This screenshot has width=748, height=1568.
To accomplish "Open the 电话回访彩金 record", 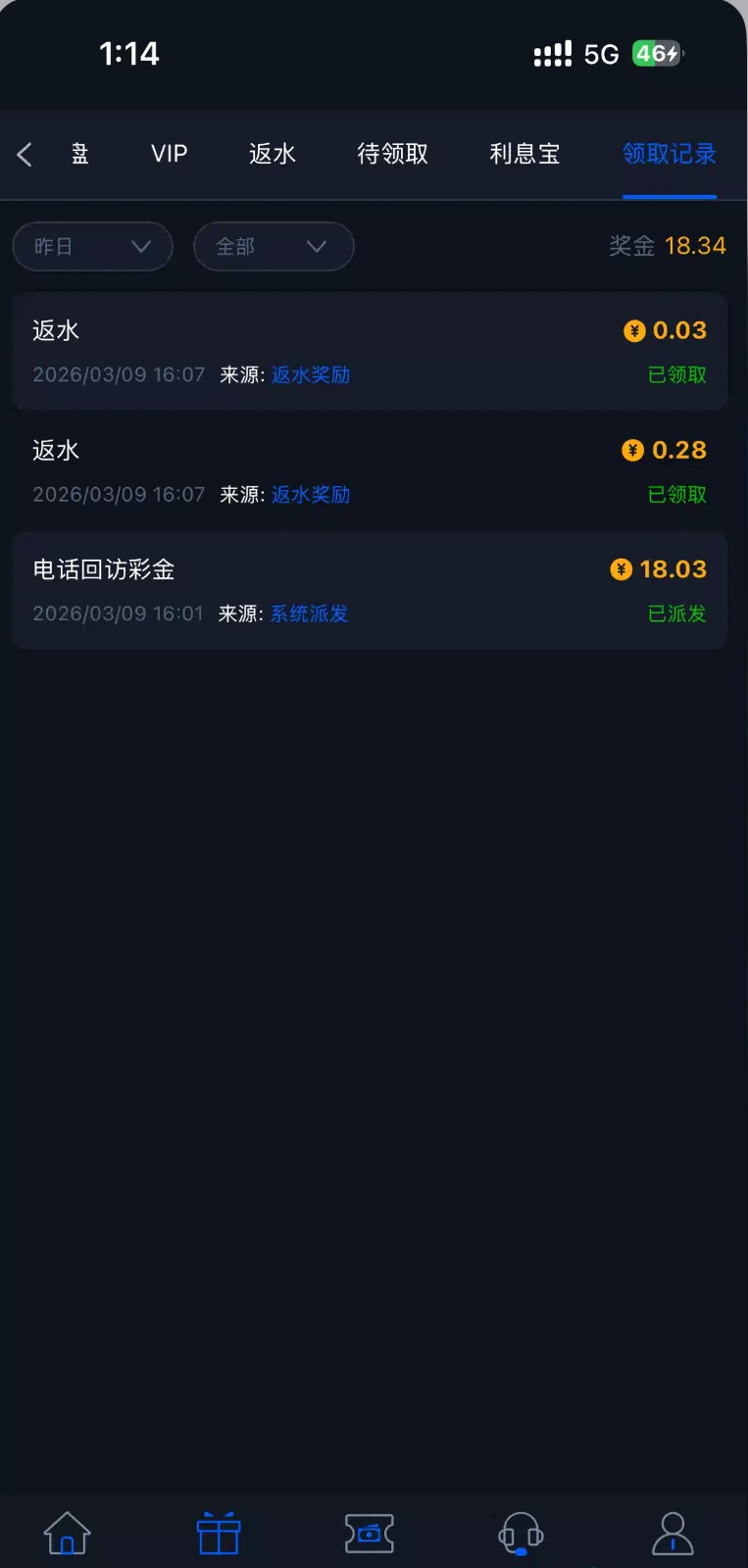I will pos(370,590).
